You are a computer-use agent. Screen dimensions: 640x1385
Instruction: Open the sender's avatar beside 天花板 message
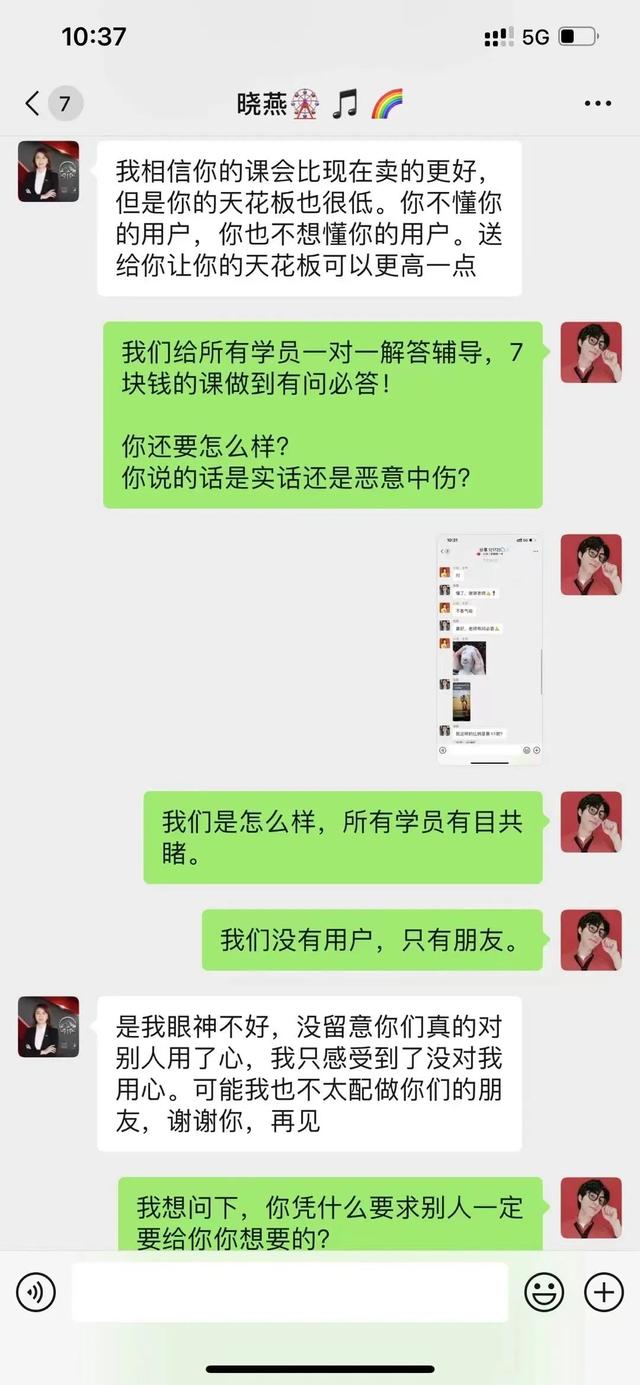pyautogui.click(x=48, y=171)
